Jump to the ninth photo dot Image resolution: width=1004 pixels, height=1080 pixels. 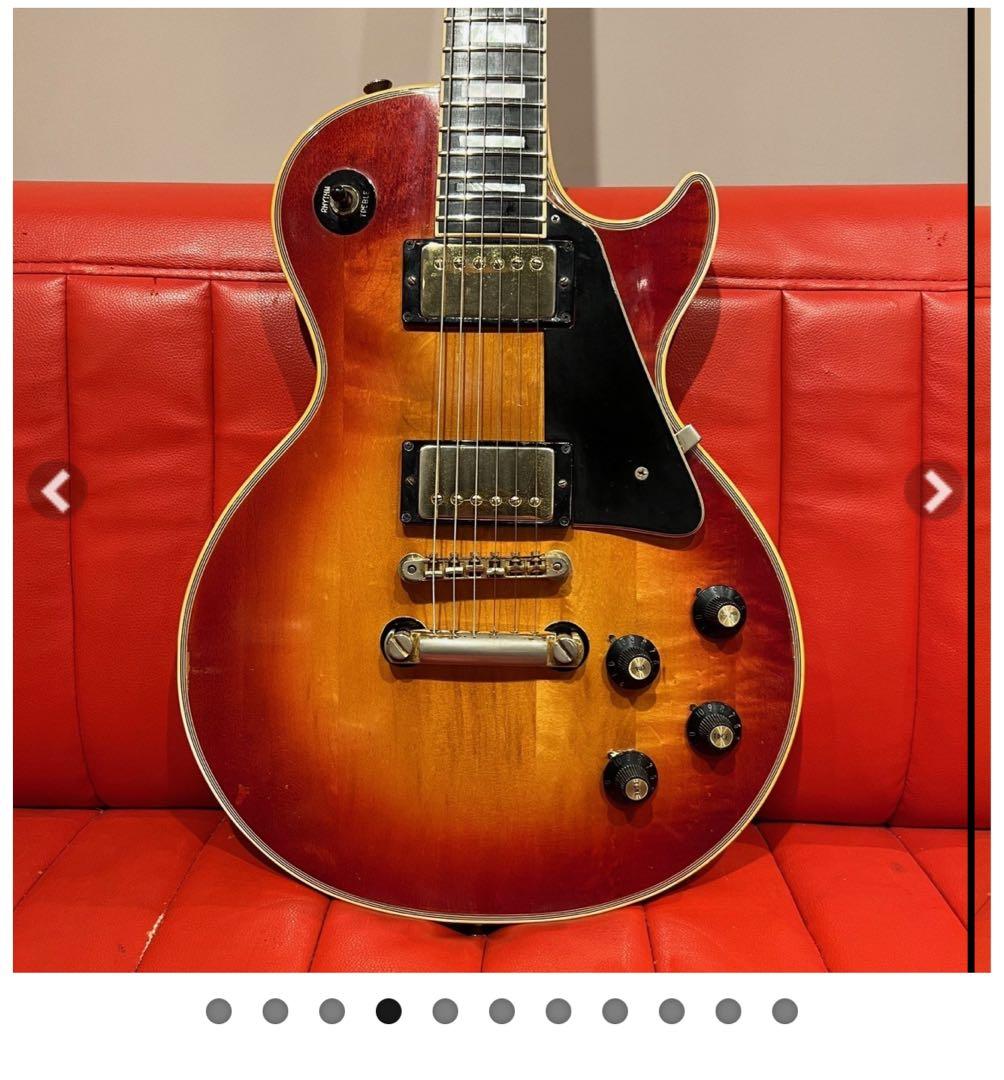coord(672,1011)
